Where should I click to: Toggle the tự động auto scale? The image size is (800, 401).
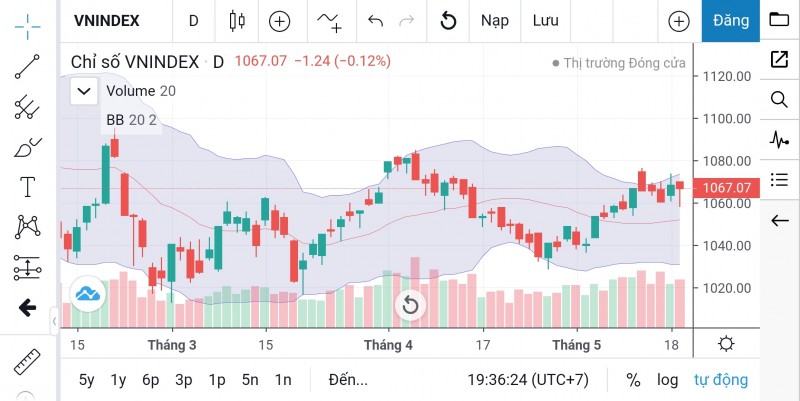coord(721,380)
